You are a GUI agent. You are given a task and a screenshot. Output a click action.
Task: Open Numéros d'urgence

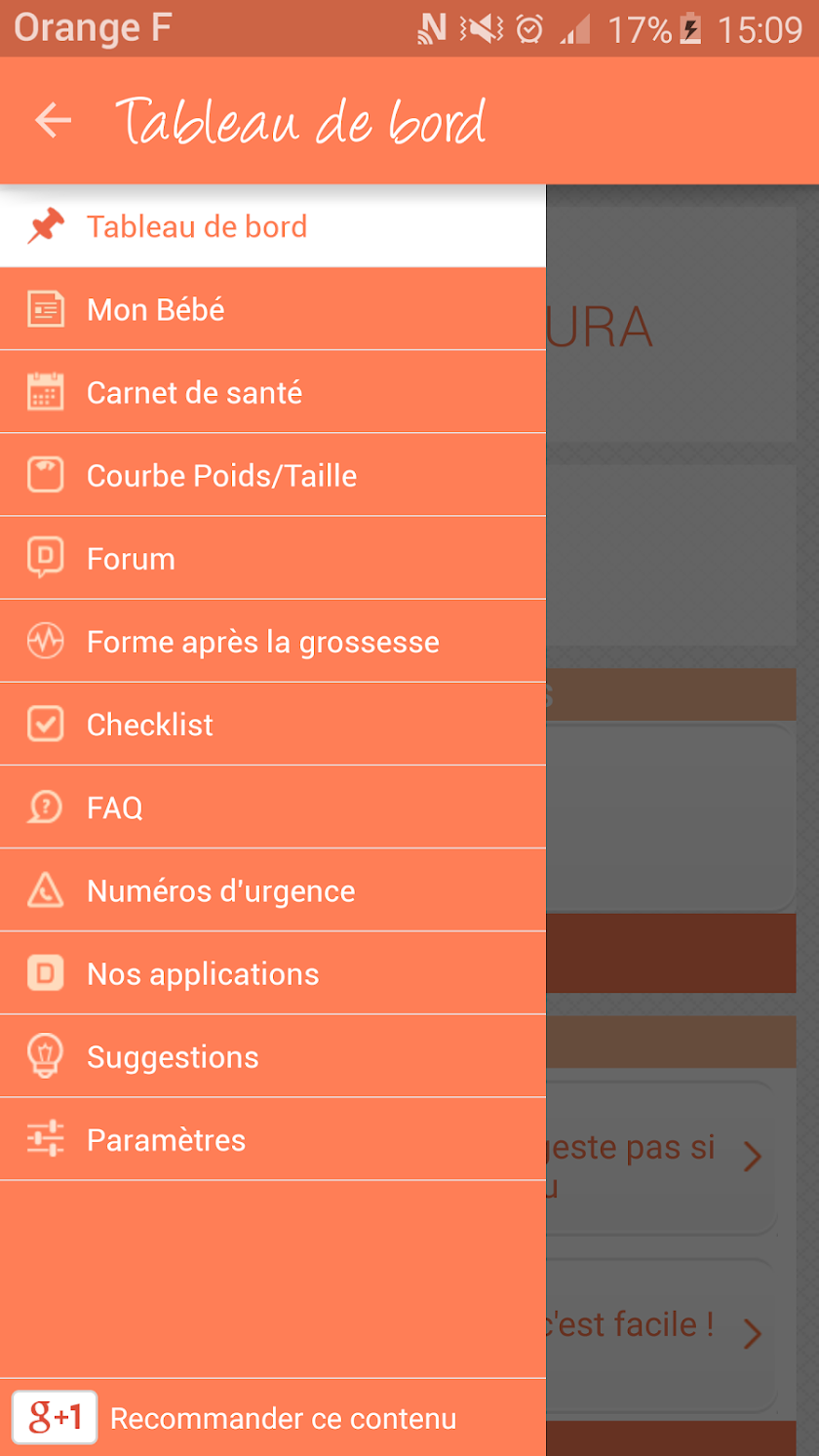(x=273, y=890)
